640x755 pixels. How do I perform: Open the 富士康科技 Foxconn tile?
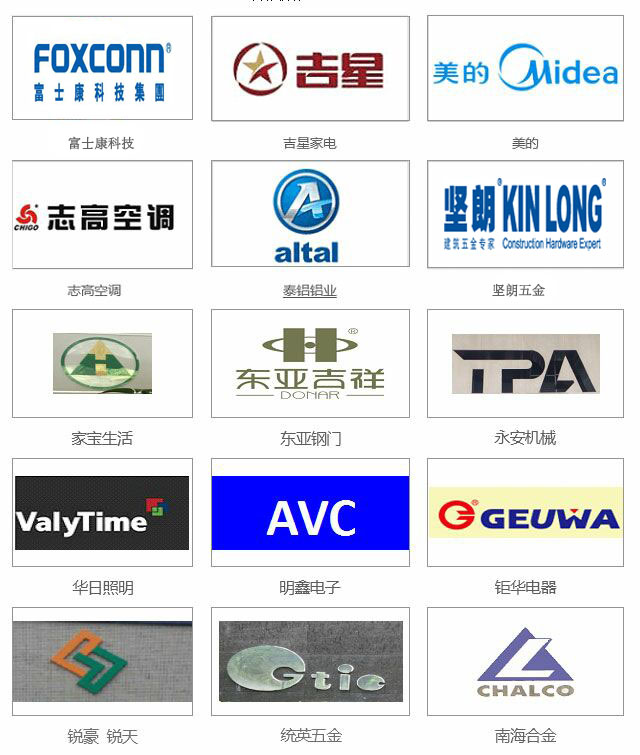[x=102, y=68]
